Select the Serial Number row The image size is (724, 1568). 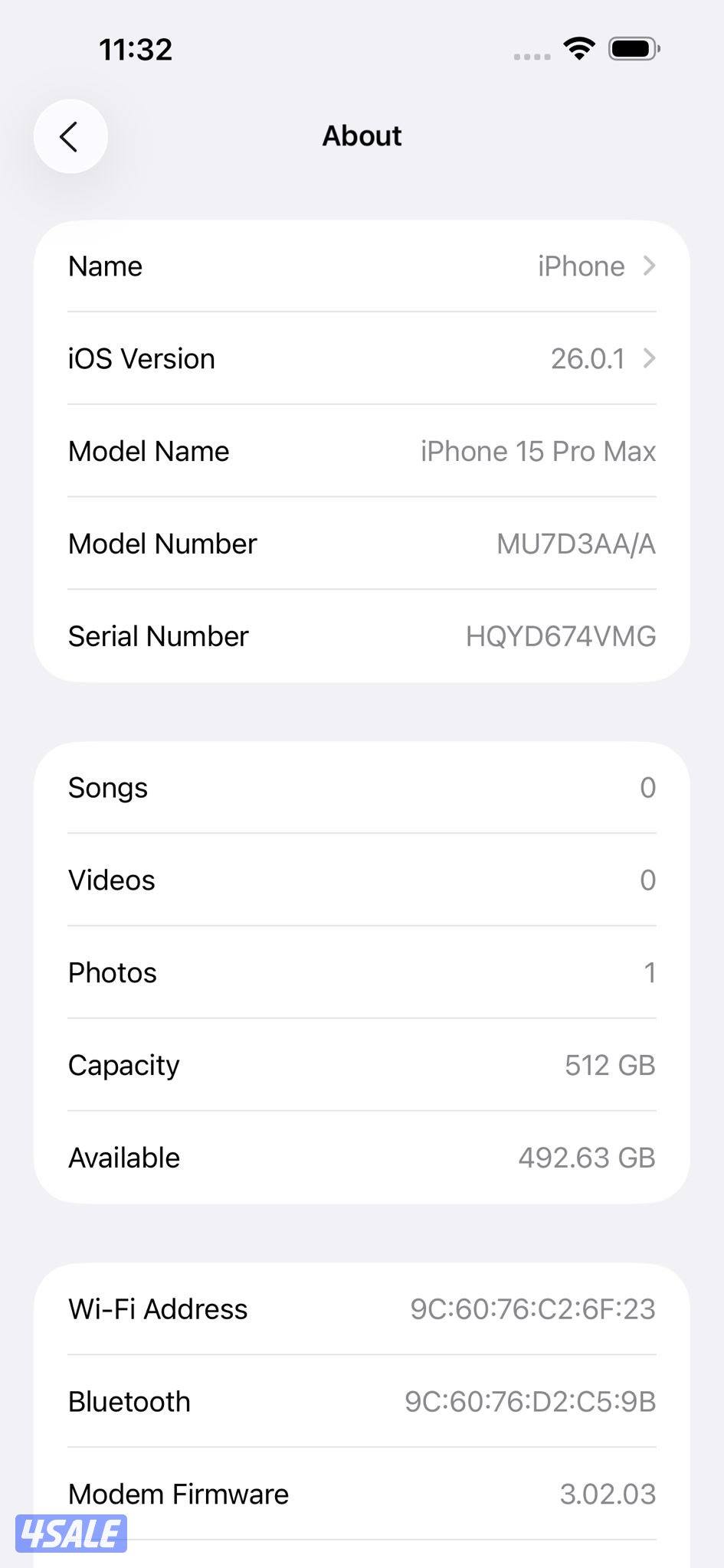click(362, 635)
